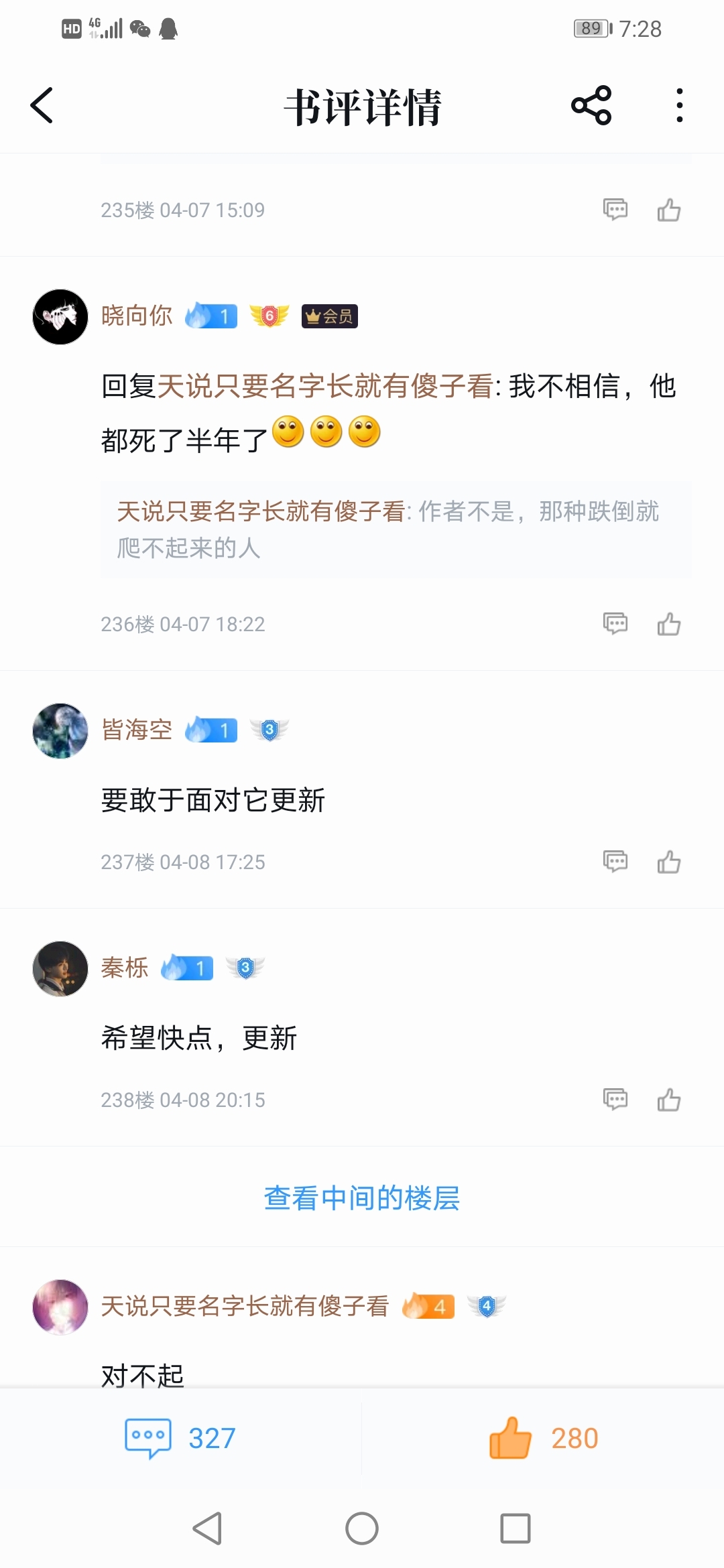Screen dimensions: 724x1568
Task: Reply to 皆海空's 237楼 comment
Action: (615, 862)
